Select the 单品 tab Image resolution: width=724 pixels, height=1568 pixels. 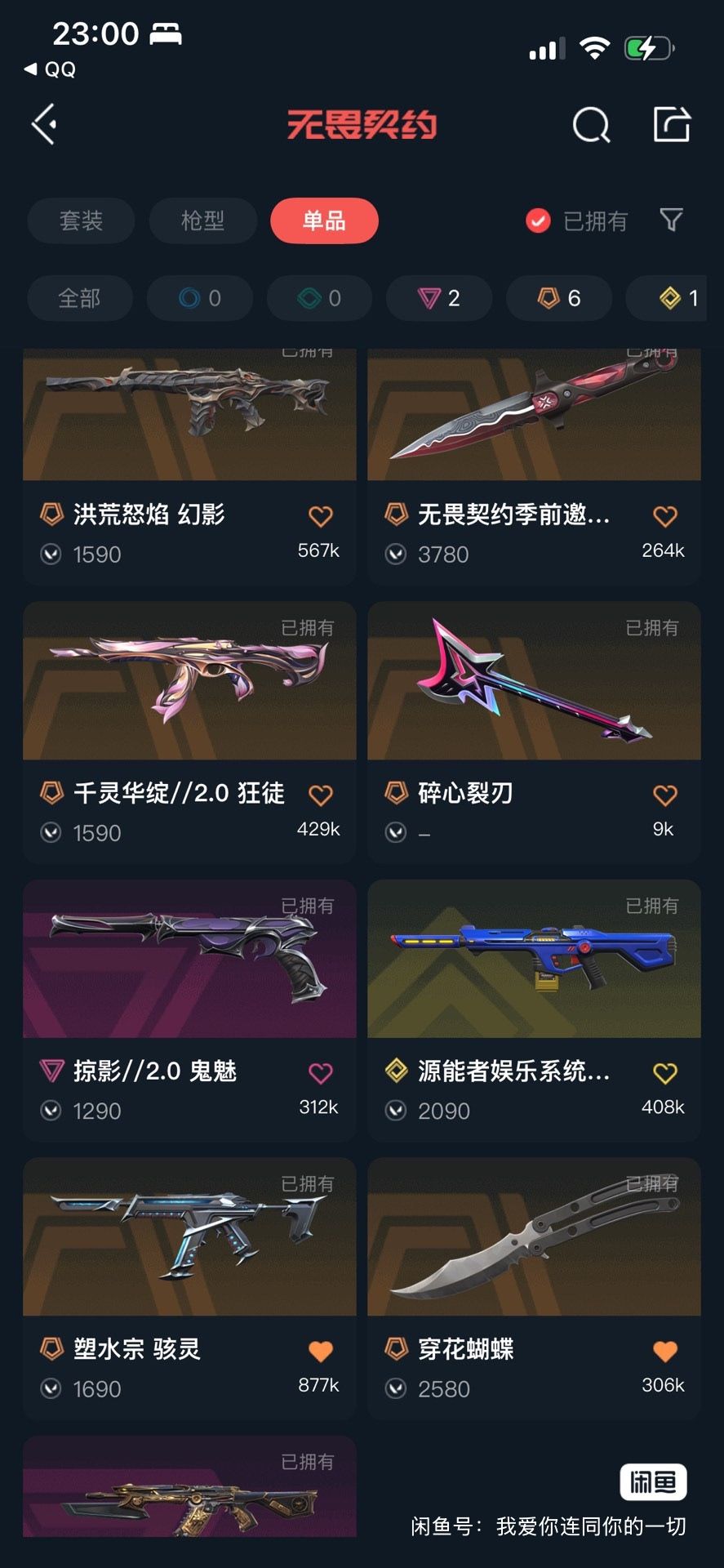(324, 220)
